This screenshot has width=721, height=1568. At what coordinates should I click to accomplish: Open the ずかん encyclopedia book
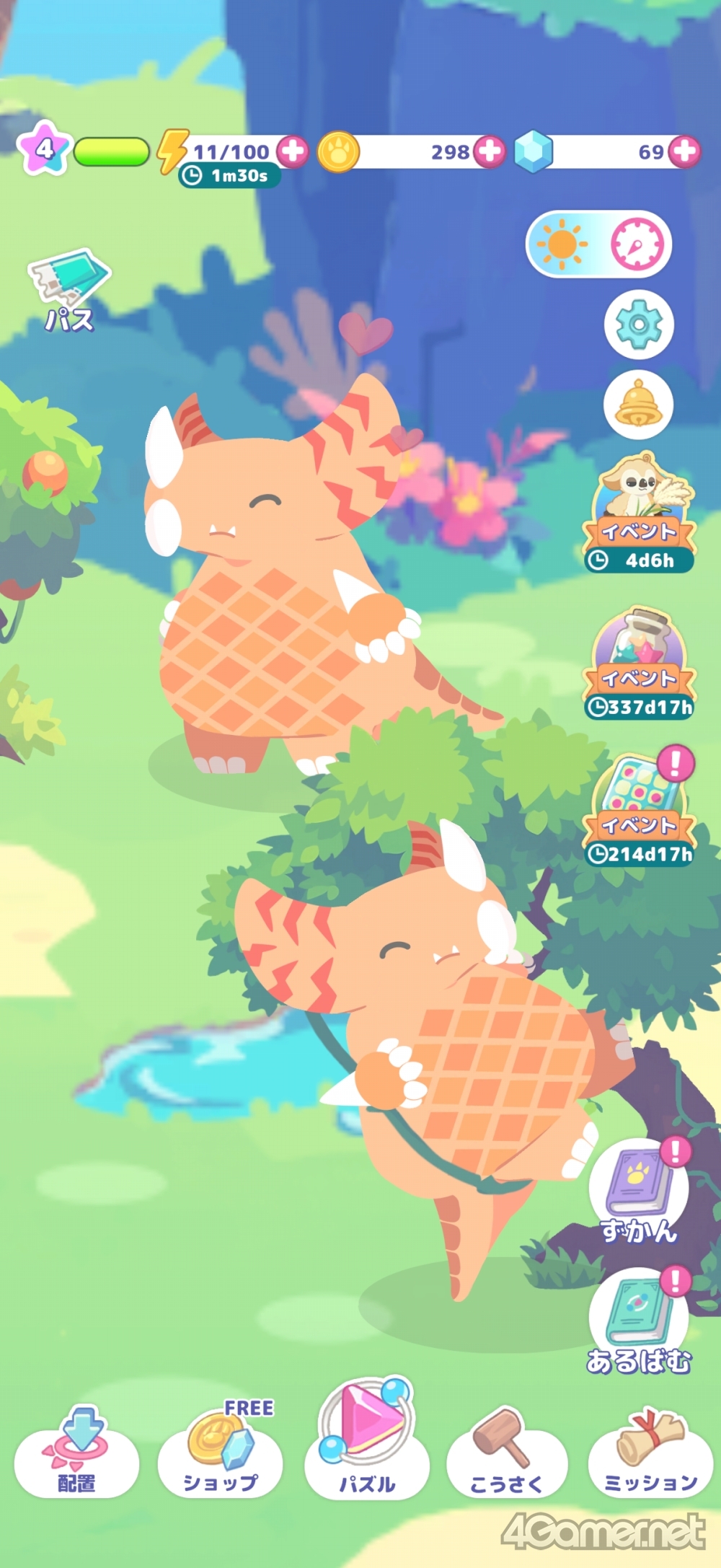click(637, 1189)
